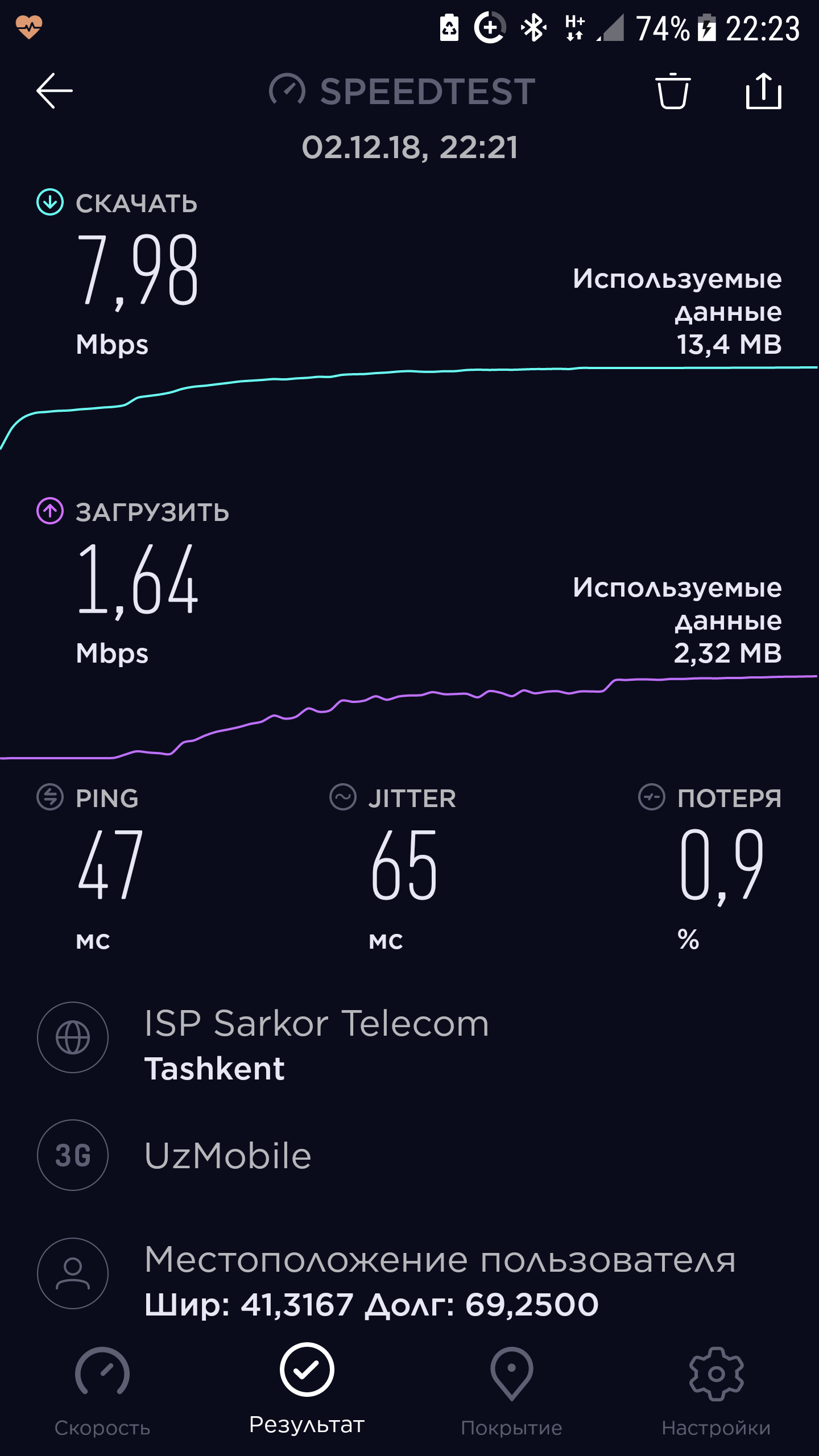
Task: Share this speed test result
Action: coord(763,91)
